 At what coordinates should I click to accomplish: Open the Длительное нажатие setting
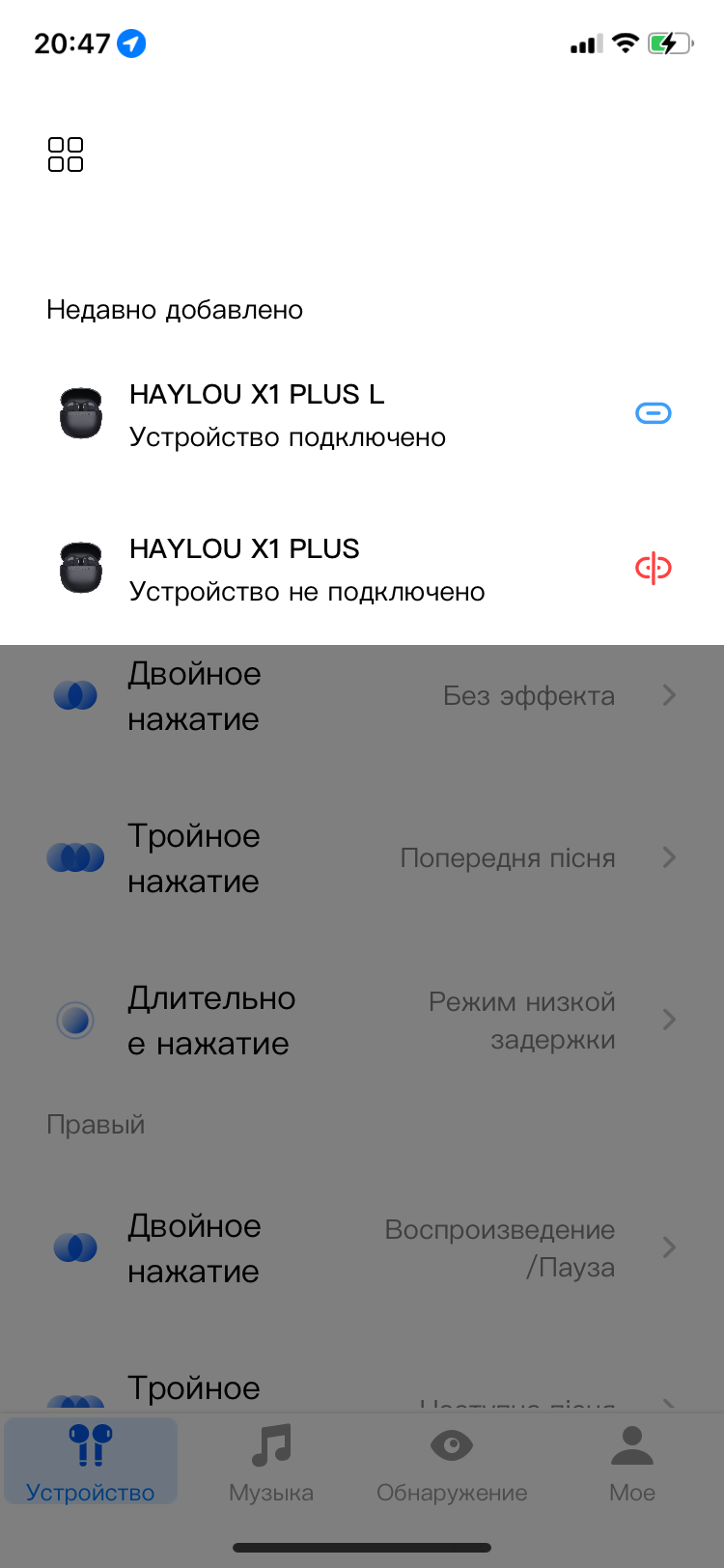(362, 1021)
